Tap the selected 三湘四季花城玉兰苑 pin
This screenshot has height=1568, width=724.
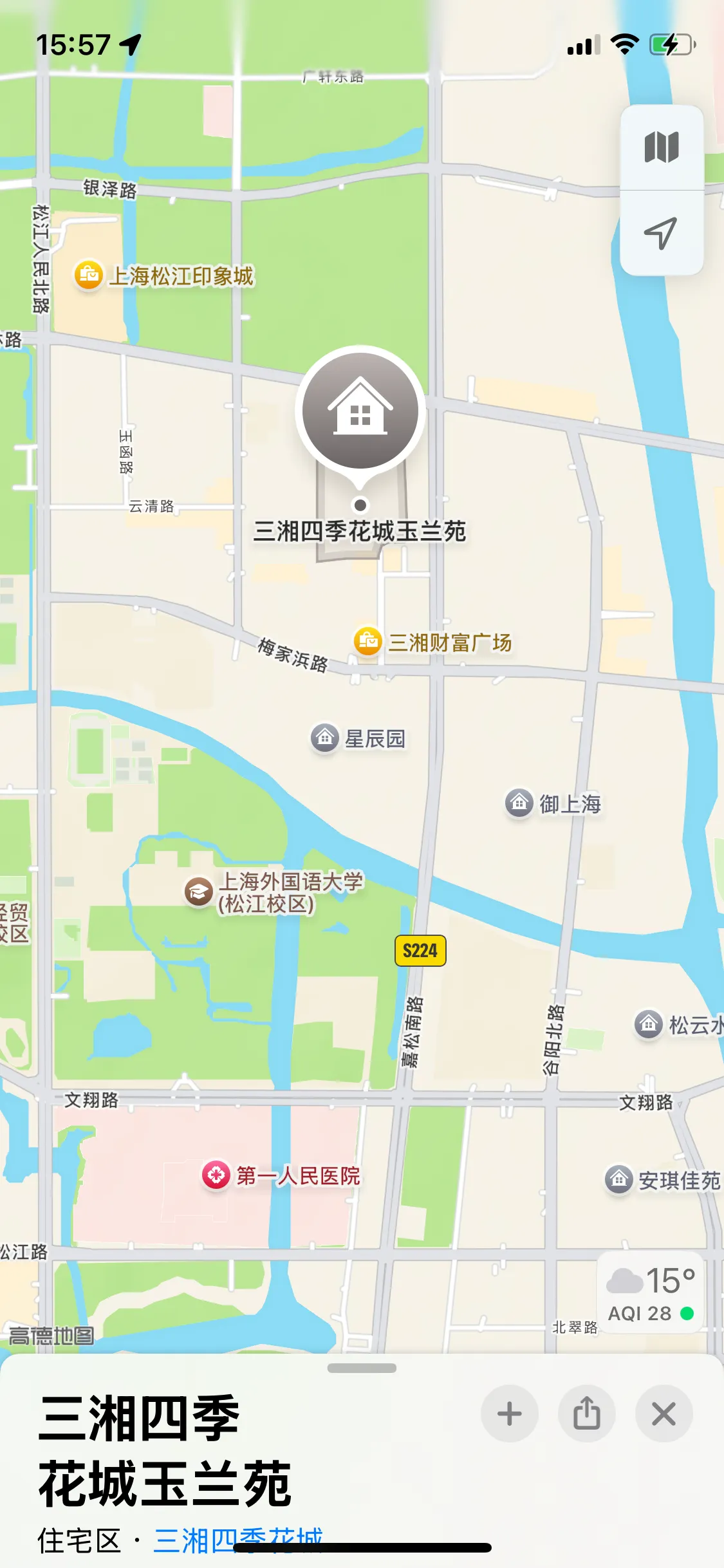360,411
